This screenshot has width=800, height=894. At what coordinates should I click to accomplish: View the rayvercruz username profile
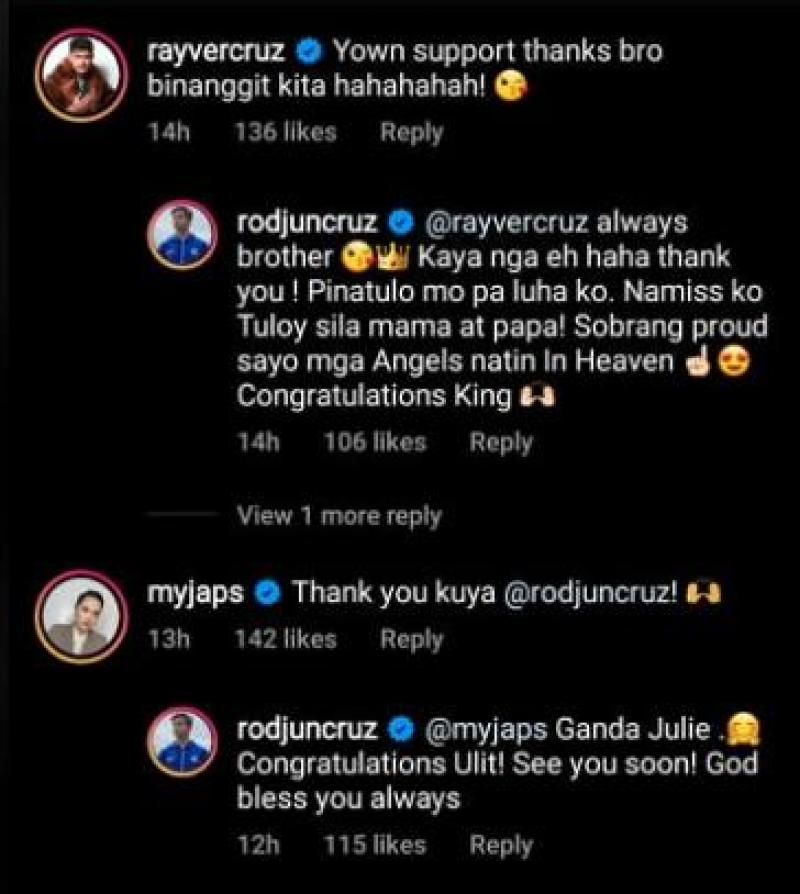pos(217,50)
